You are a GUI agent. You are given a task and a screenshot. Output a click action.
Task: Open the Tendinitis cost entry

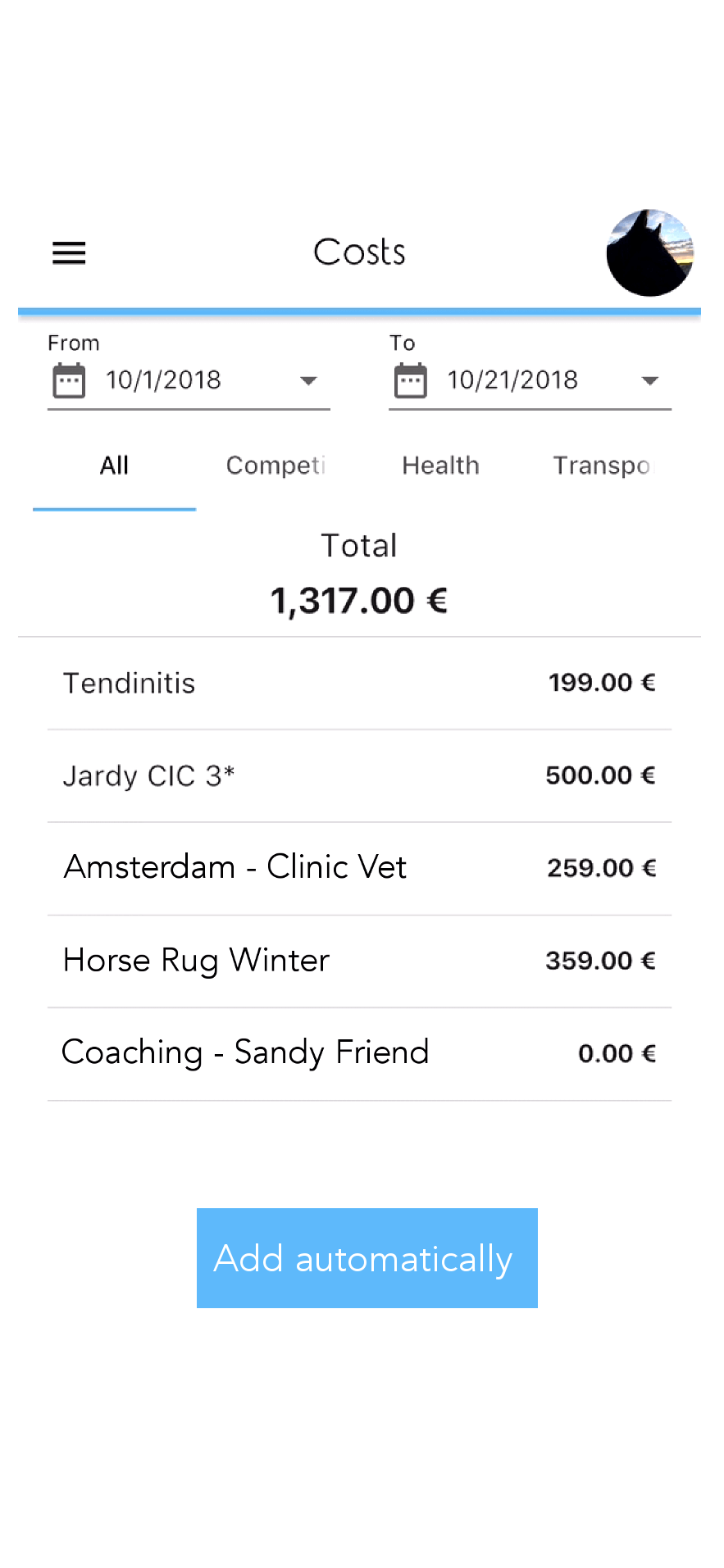point(359,684)
